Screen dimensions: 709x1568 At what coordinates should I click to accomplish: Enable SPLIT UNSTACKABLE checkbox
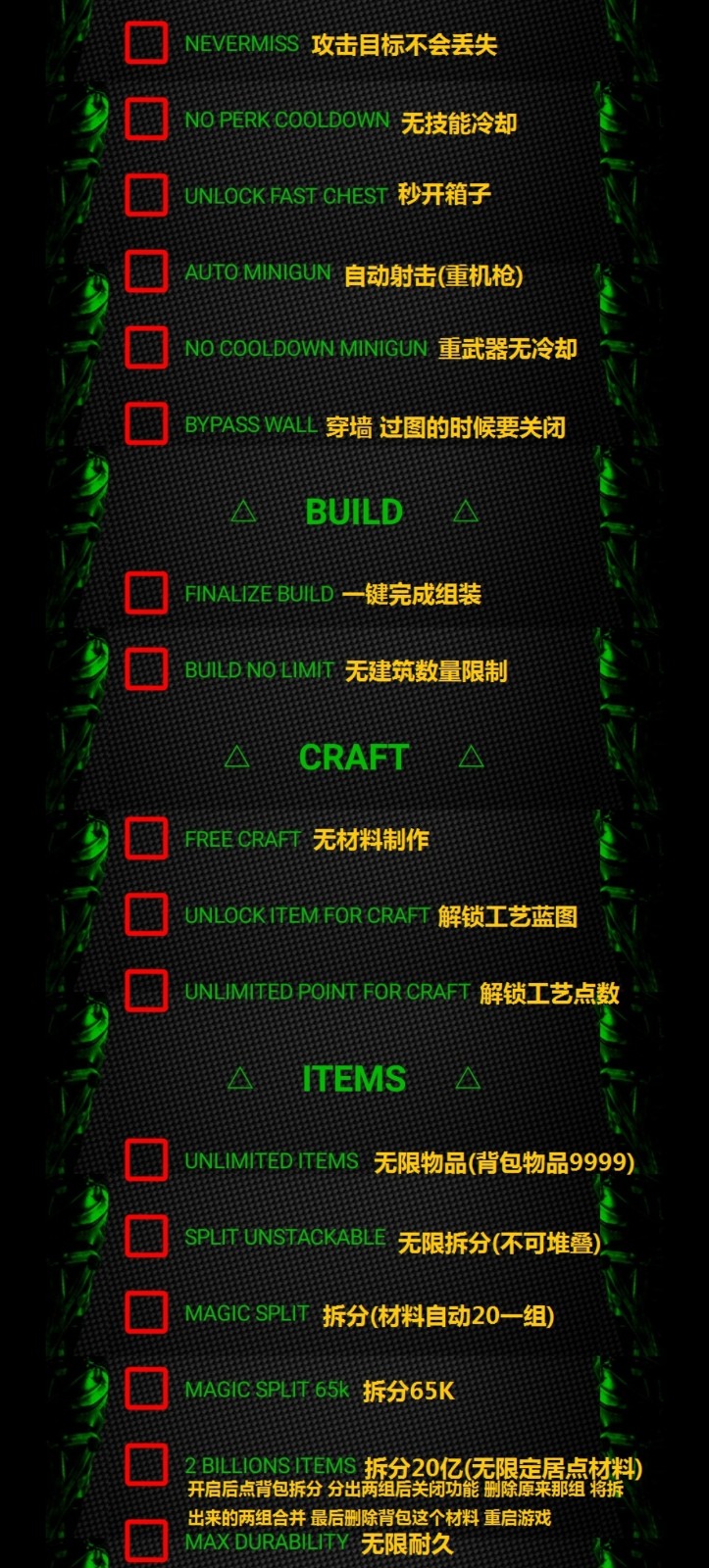coord(147,1237)
